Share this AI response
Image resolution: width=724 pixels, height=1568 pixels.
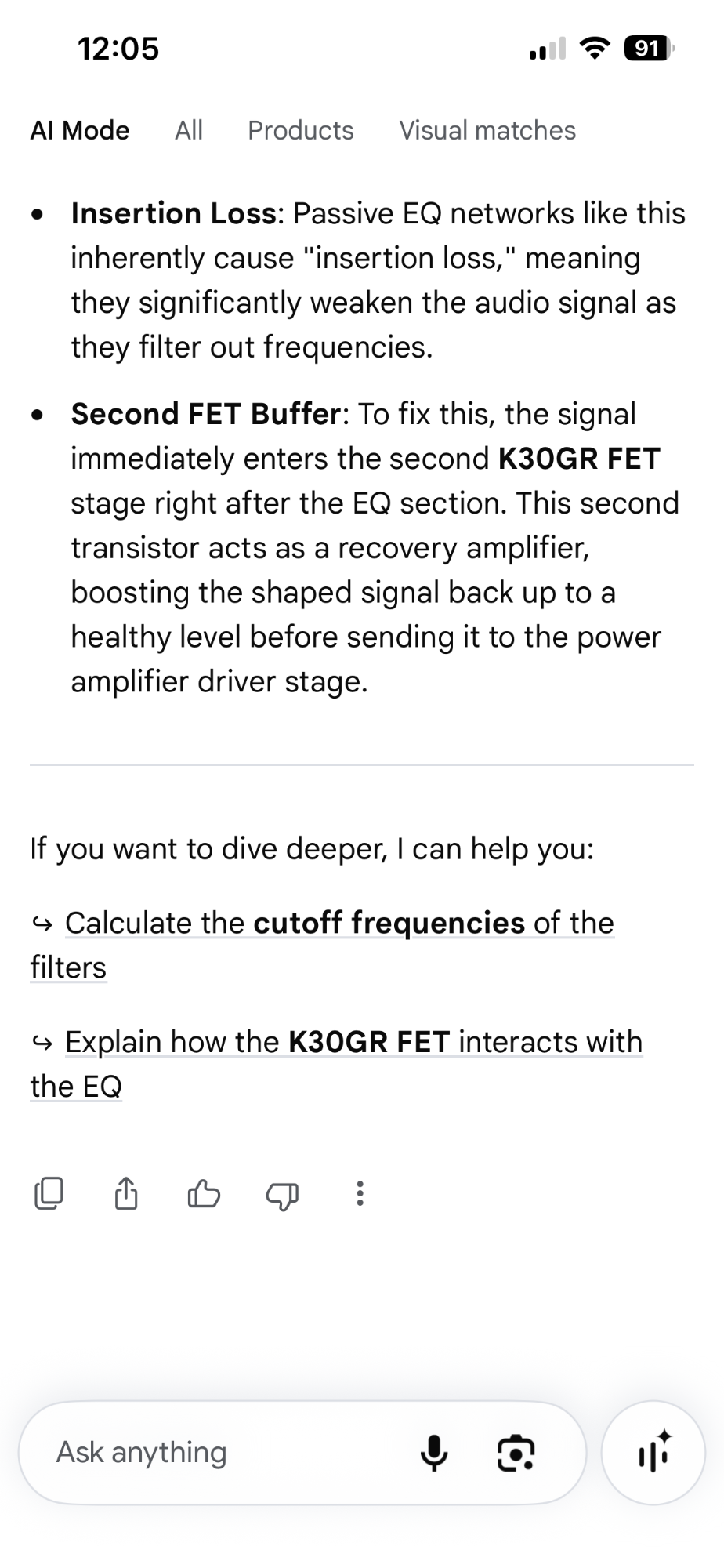[126, 1194]
